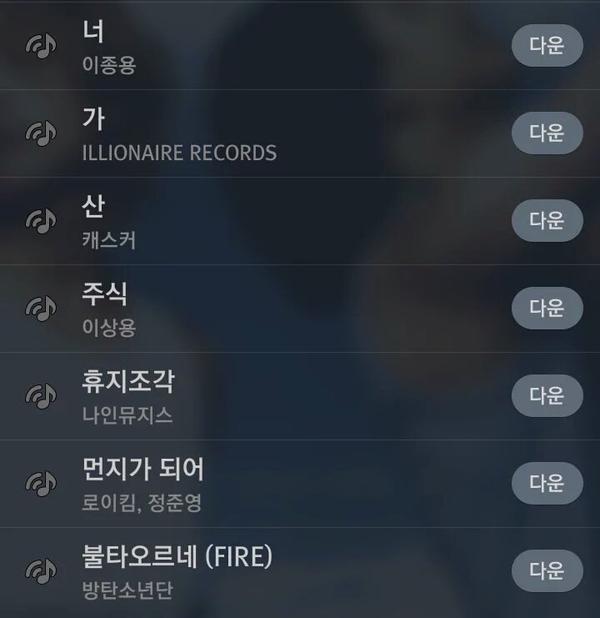The width and height of the screenshot is (600, 618).
Task: Select the 주식 song row
Action: [x=250, y=309]
